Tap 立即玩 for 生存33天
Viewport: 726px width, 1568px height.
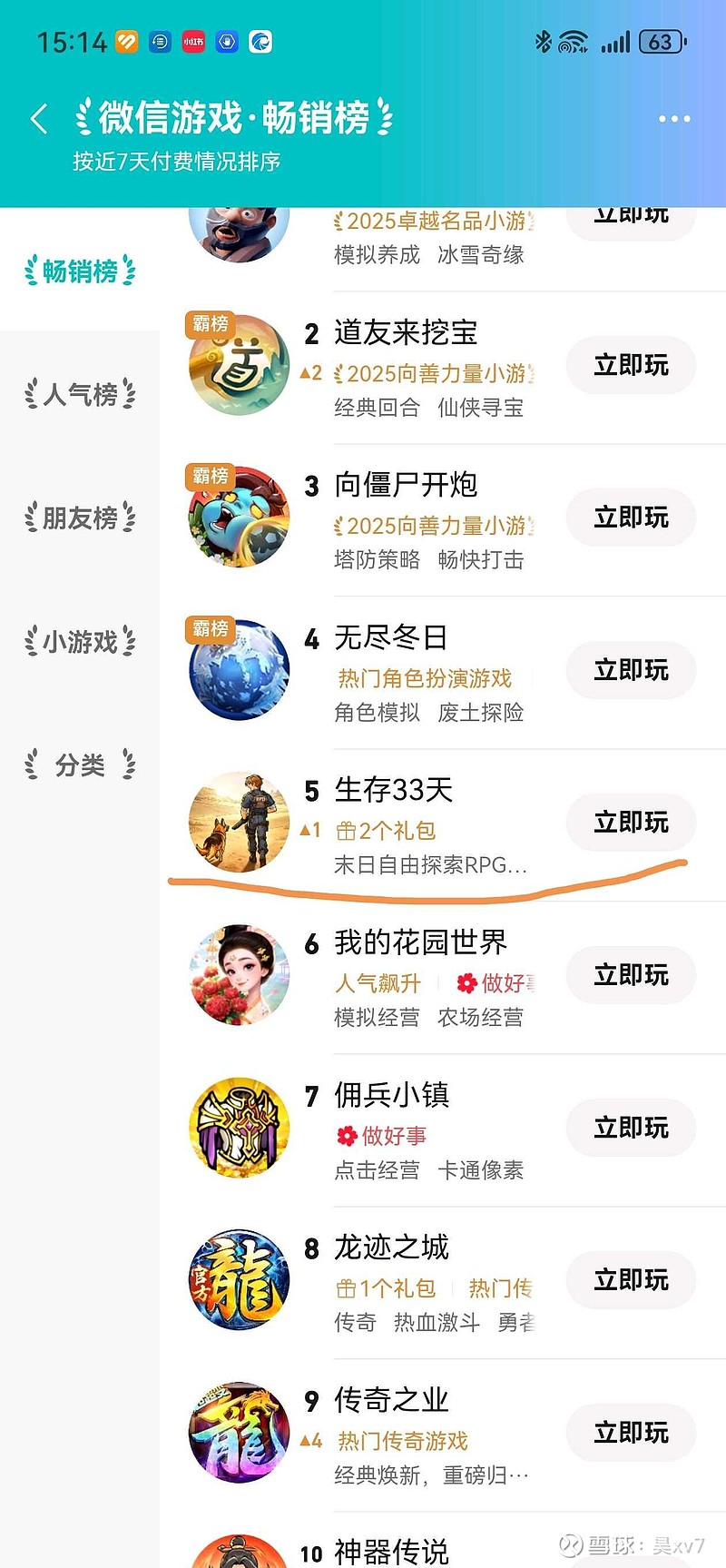click(630, 822)
